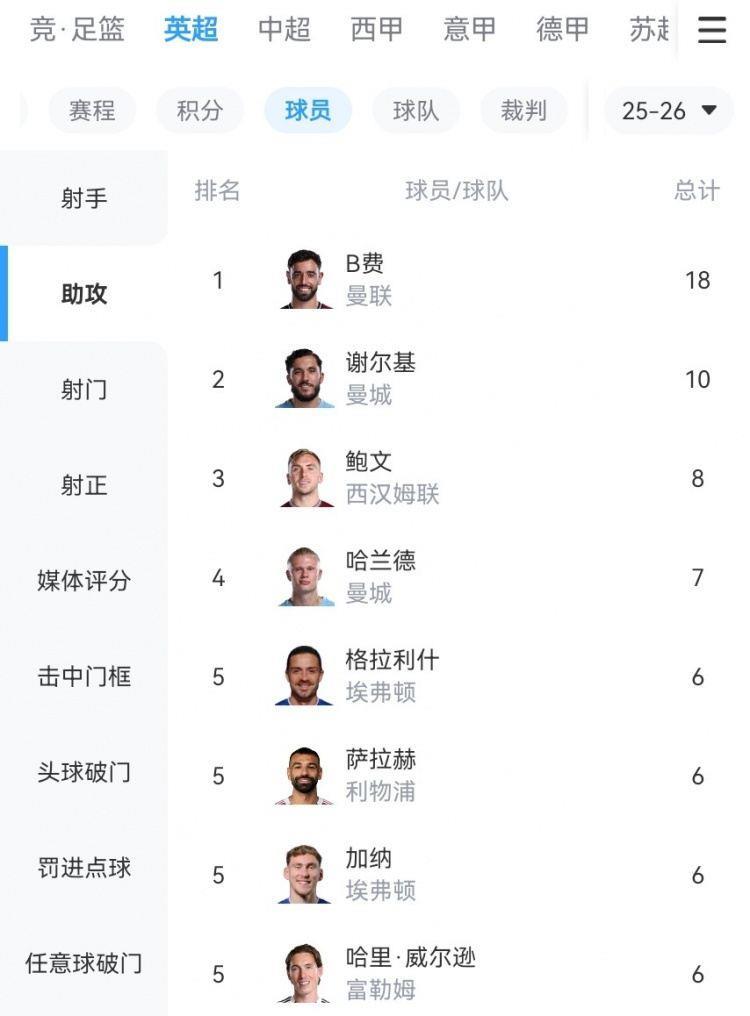Open the 积分 standings view
Viewport: 750px width, 1016px height.
(199, 111)
